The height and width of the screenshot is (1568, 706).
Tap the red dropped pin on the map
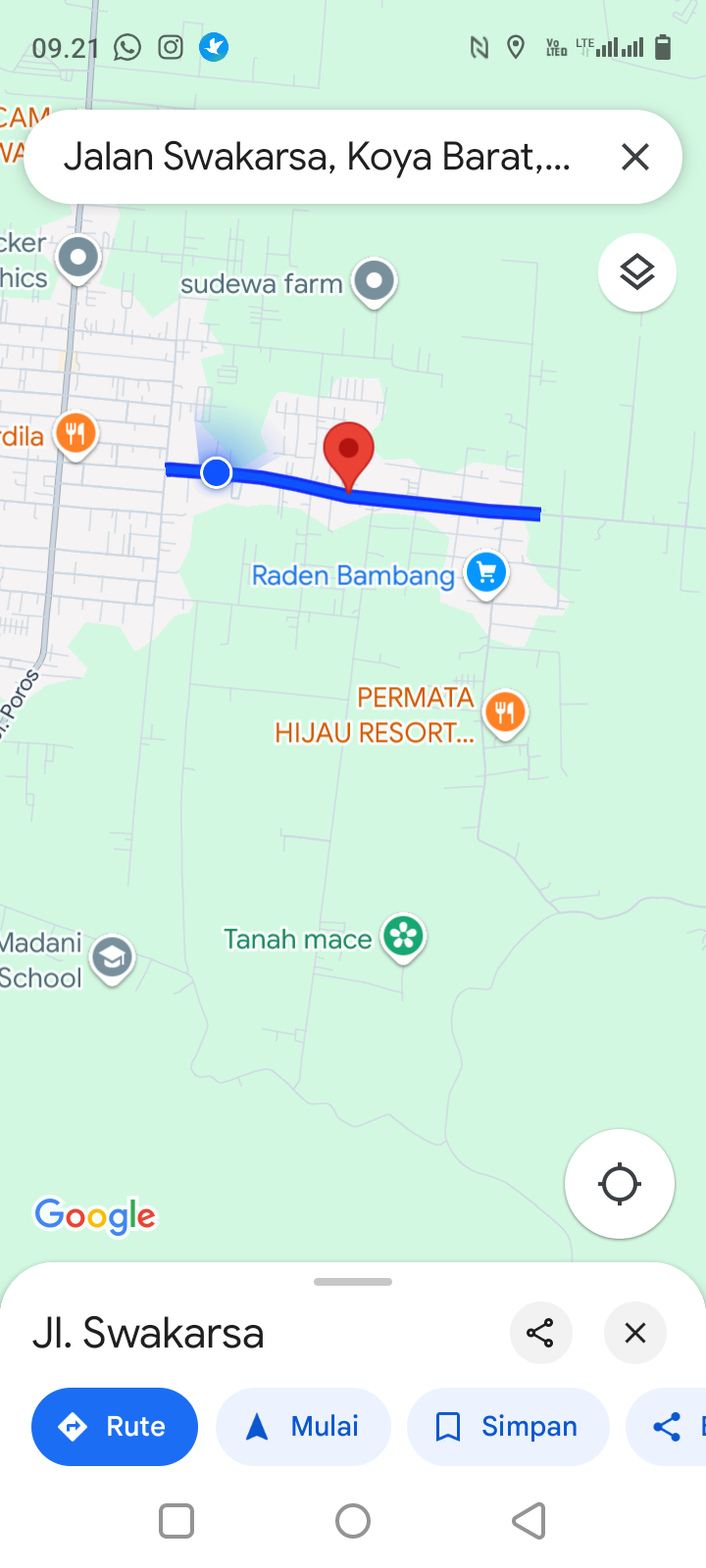(348, 453)
